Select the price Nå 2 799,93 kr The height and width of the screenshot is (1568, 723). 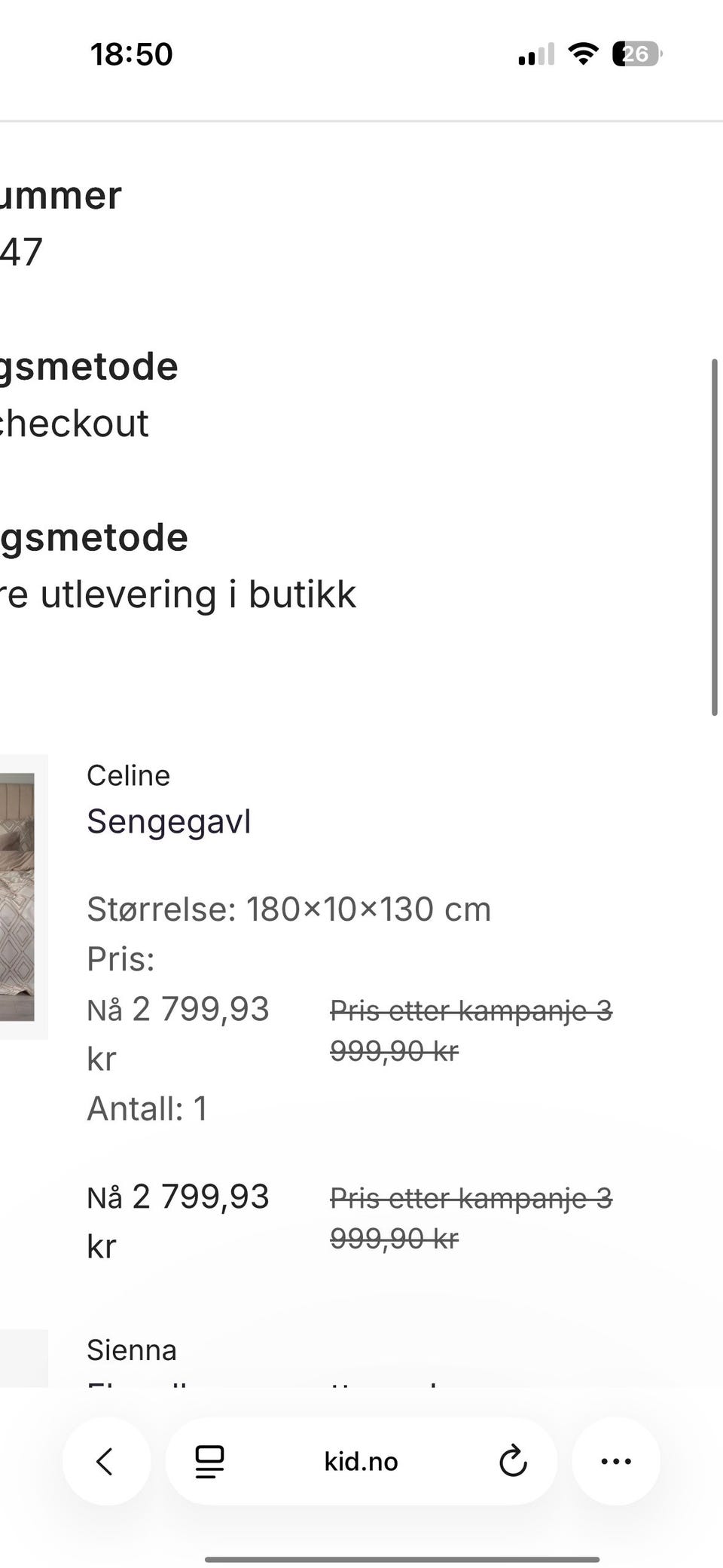tap(178, 1032)
